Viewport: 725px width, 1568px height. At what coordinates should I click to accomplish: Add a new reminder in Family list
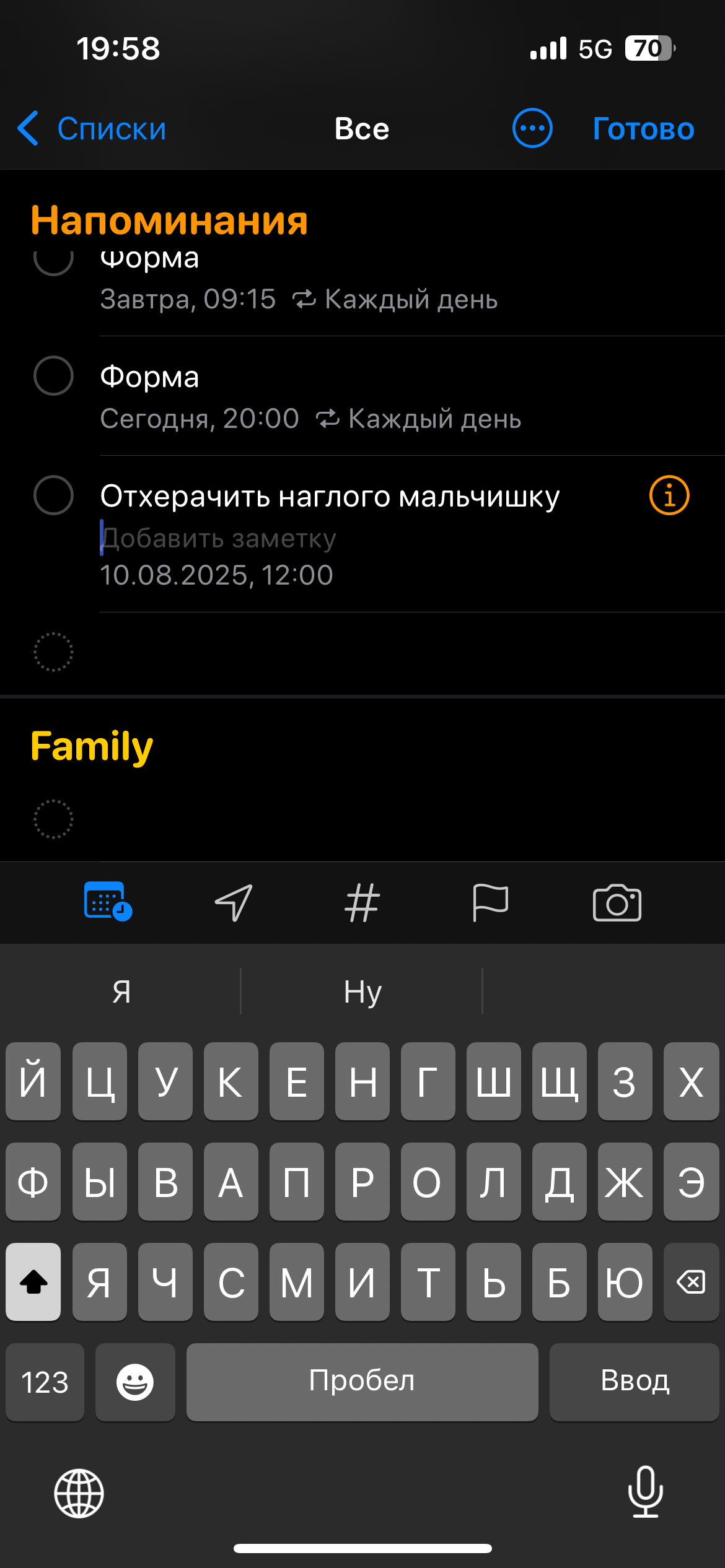[x=53, y=819]
